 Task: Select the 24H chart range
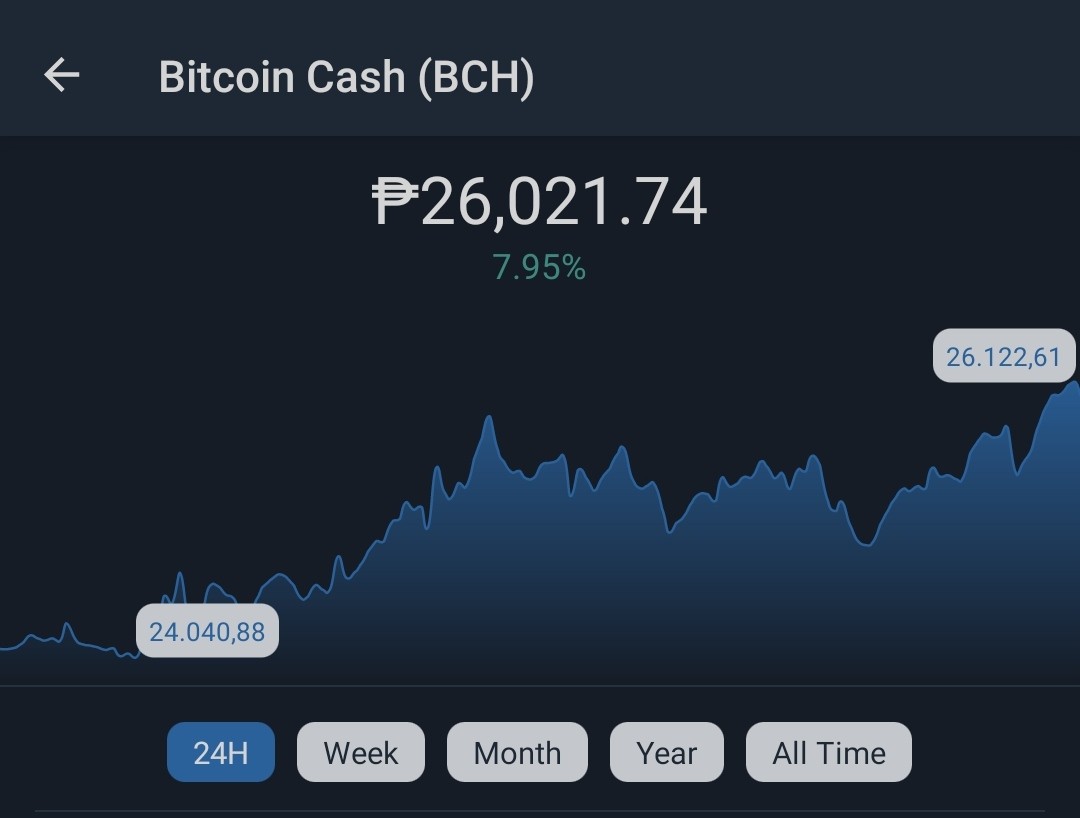pos(220,752)
